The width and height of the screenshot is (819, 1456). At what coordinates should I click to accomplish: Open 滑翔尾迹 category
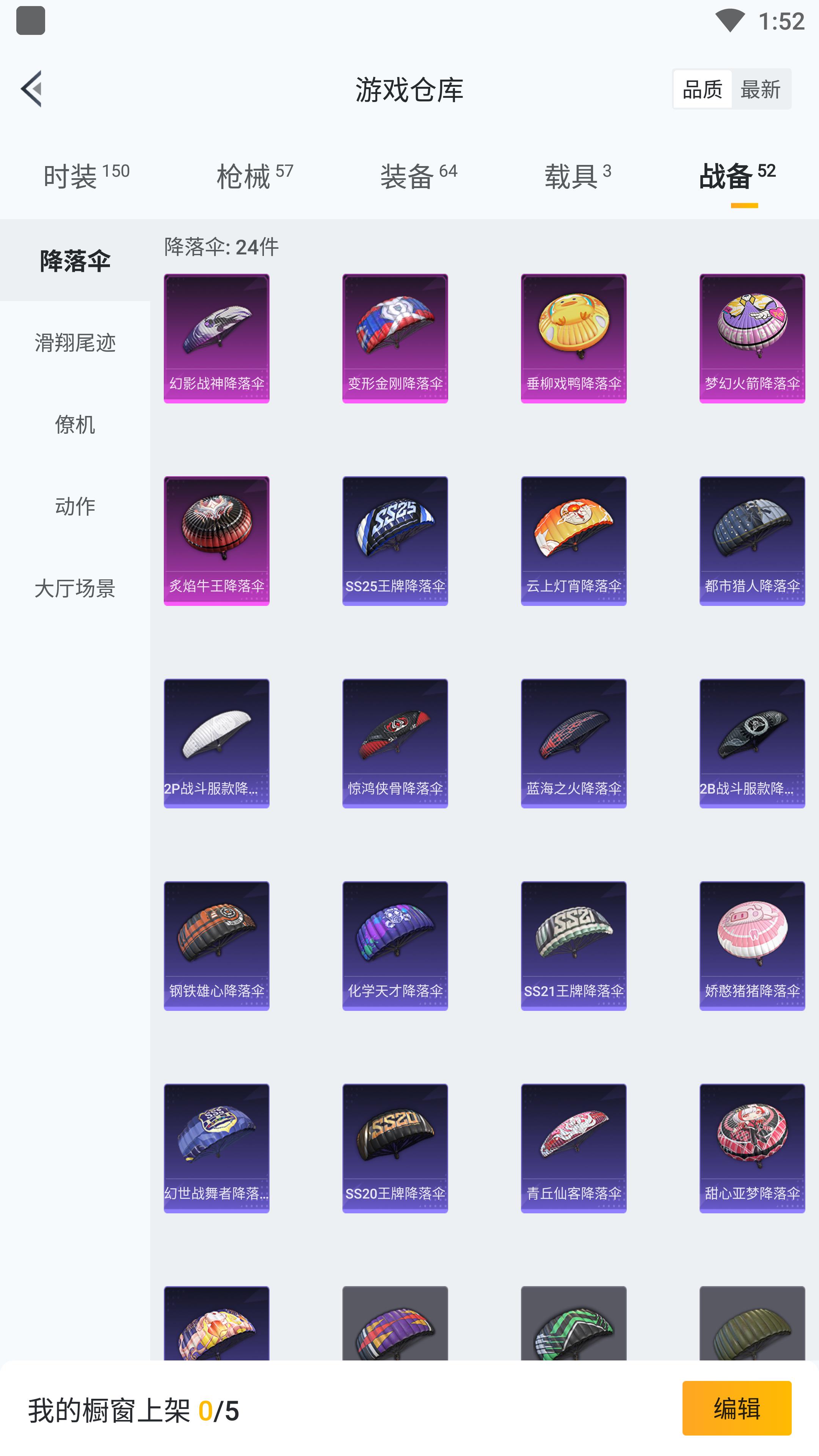75,342
